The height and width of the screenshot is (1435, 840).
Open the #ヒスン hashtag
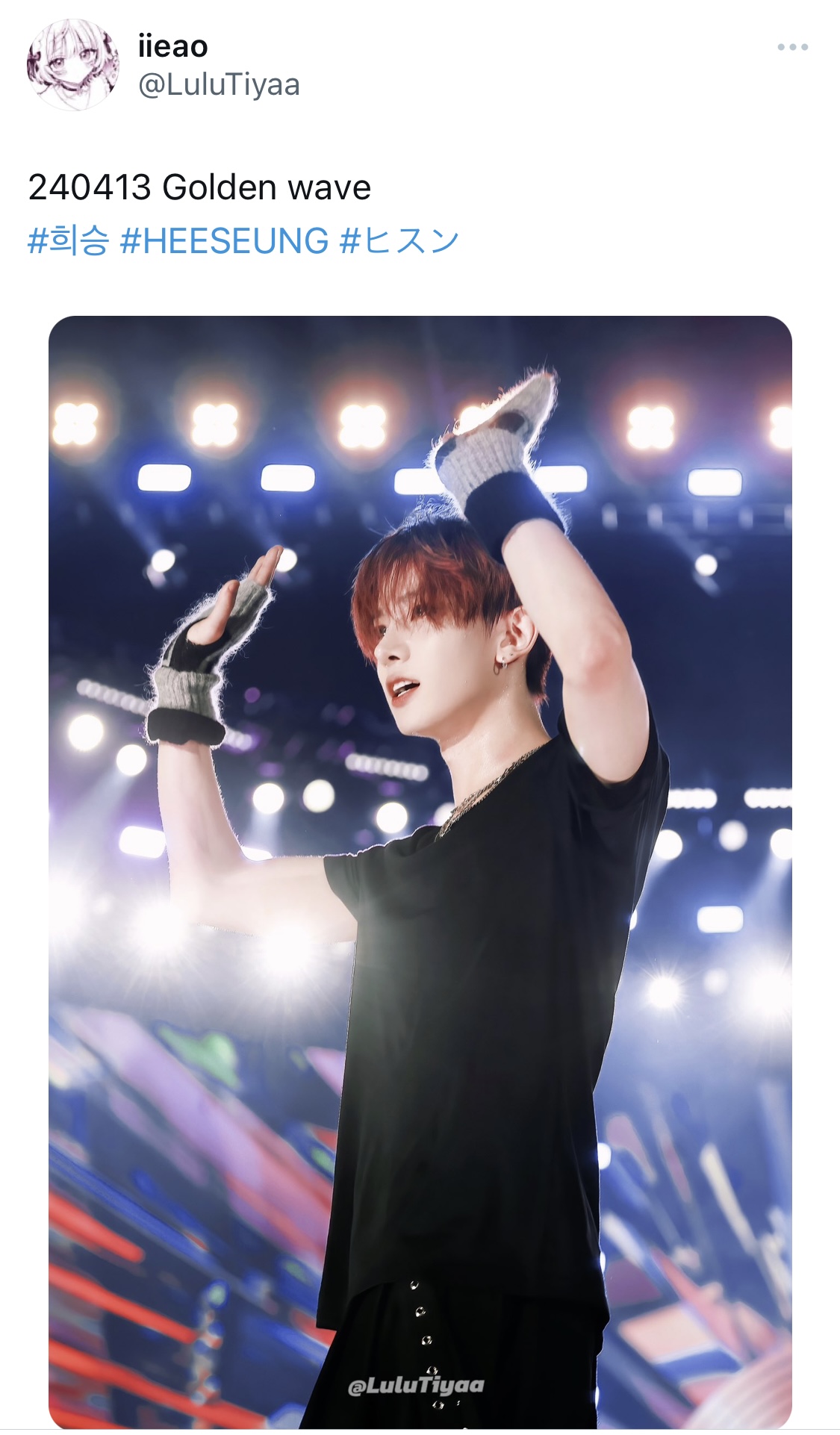click(399, 241)
